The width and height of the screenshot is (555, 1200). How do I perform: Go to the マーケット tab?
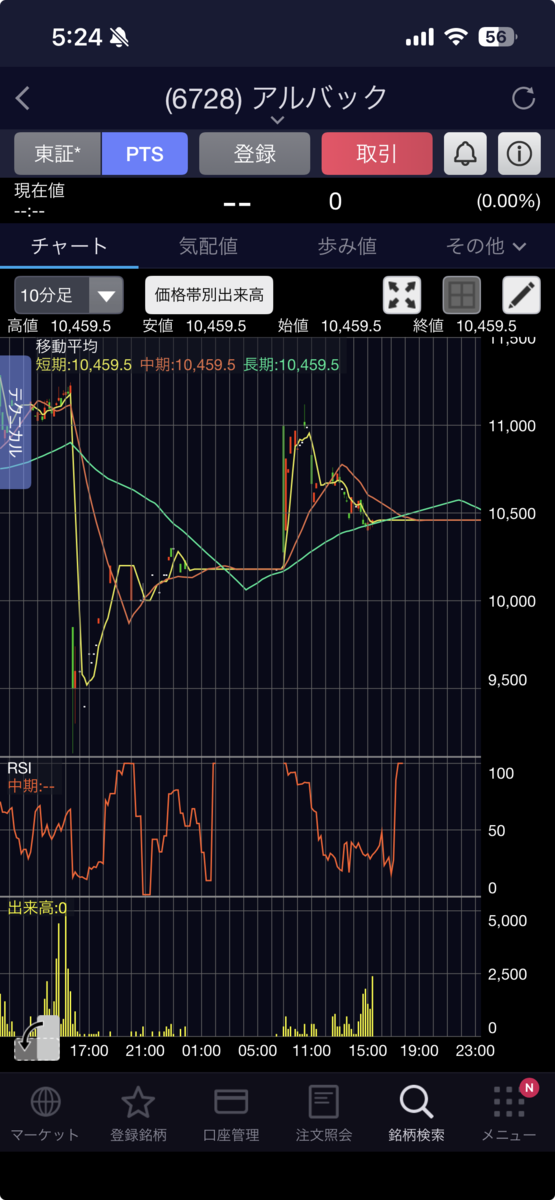click(45, 1113)
